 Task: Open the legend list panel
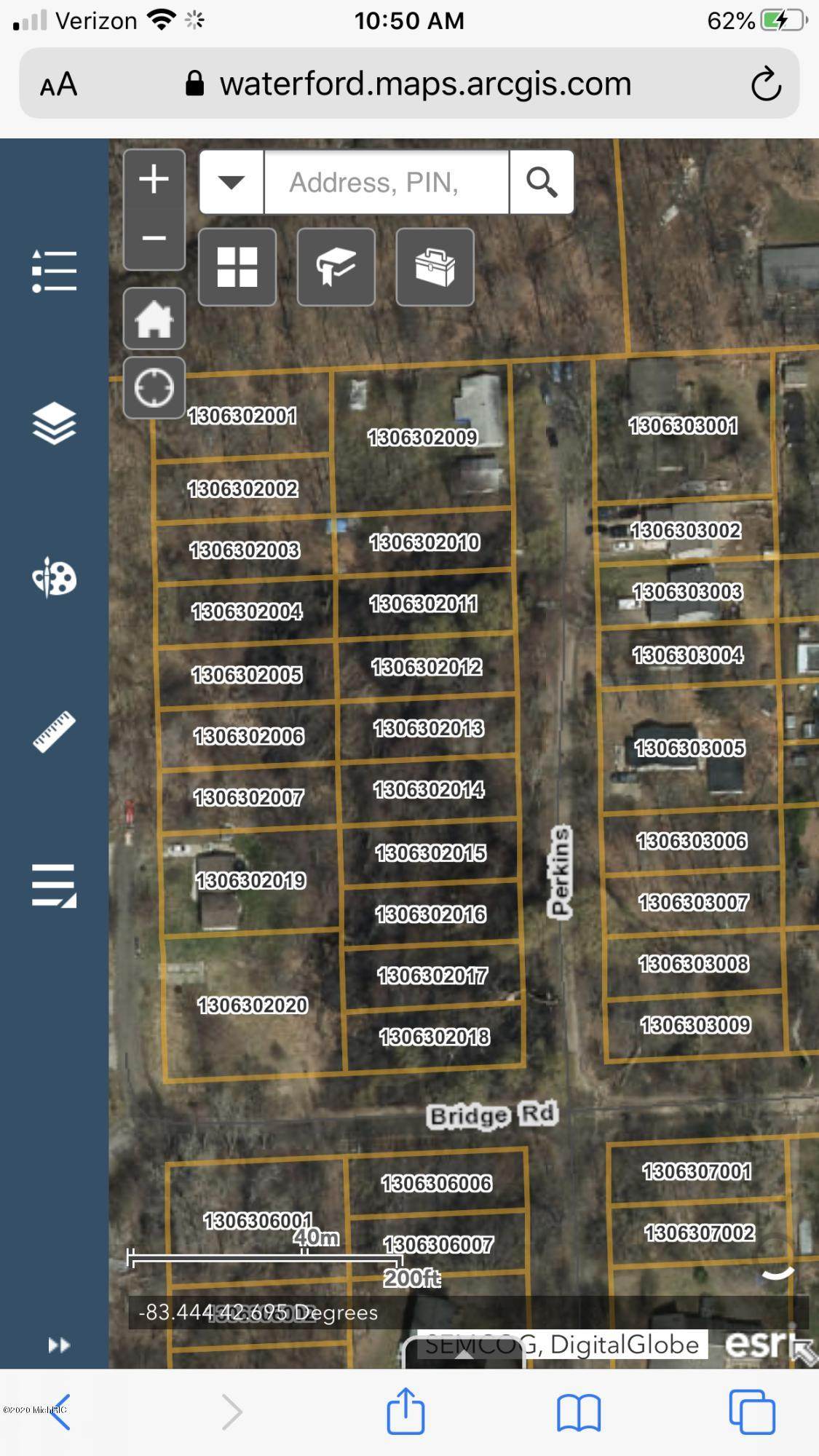coord(54,272)
